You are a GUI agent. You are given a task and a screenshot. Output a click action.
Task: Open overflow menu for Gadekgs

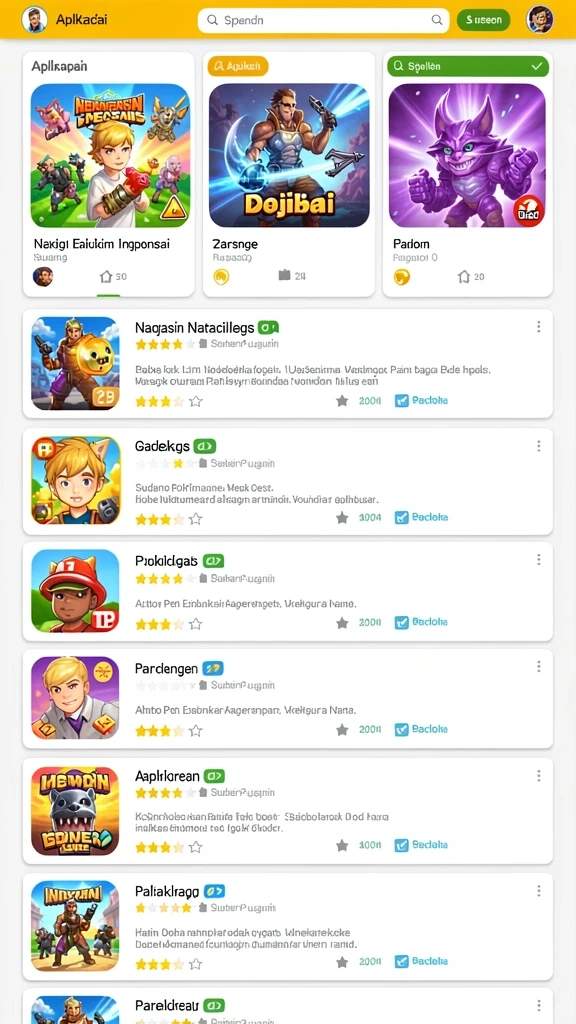[x=538, y=445]
